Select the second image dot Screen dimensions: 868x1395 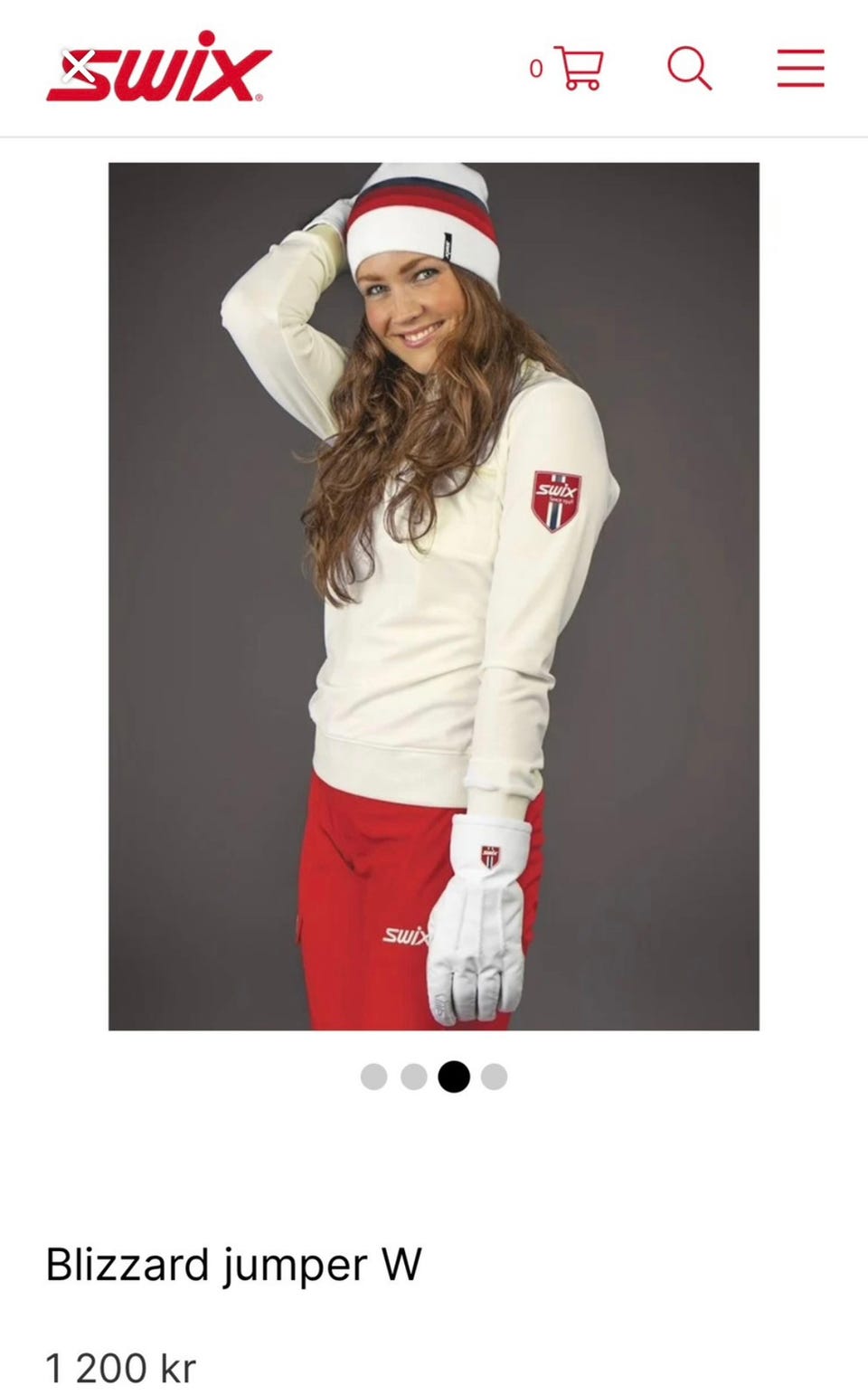coord(414,1077)
